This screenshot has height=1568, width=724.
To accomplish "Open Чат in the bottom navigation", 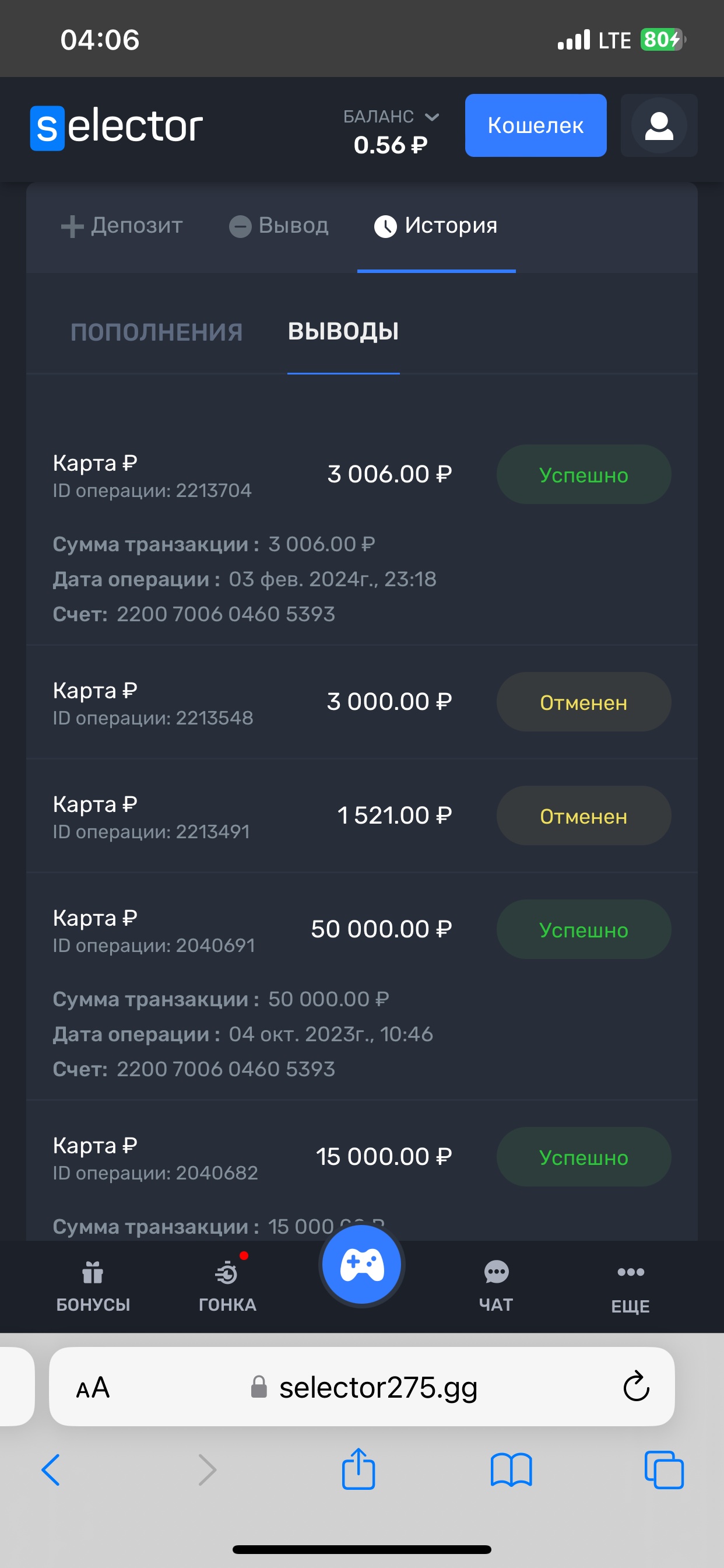I will click(496, 1287).
